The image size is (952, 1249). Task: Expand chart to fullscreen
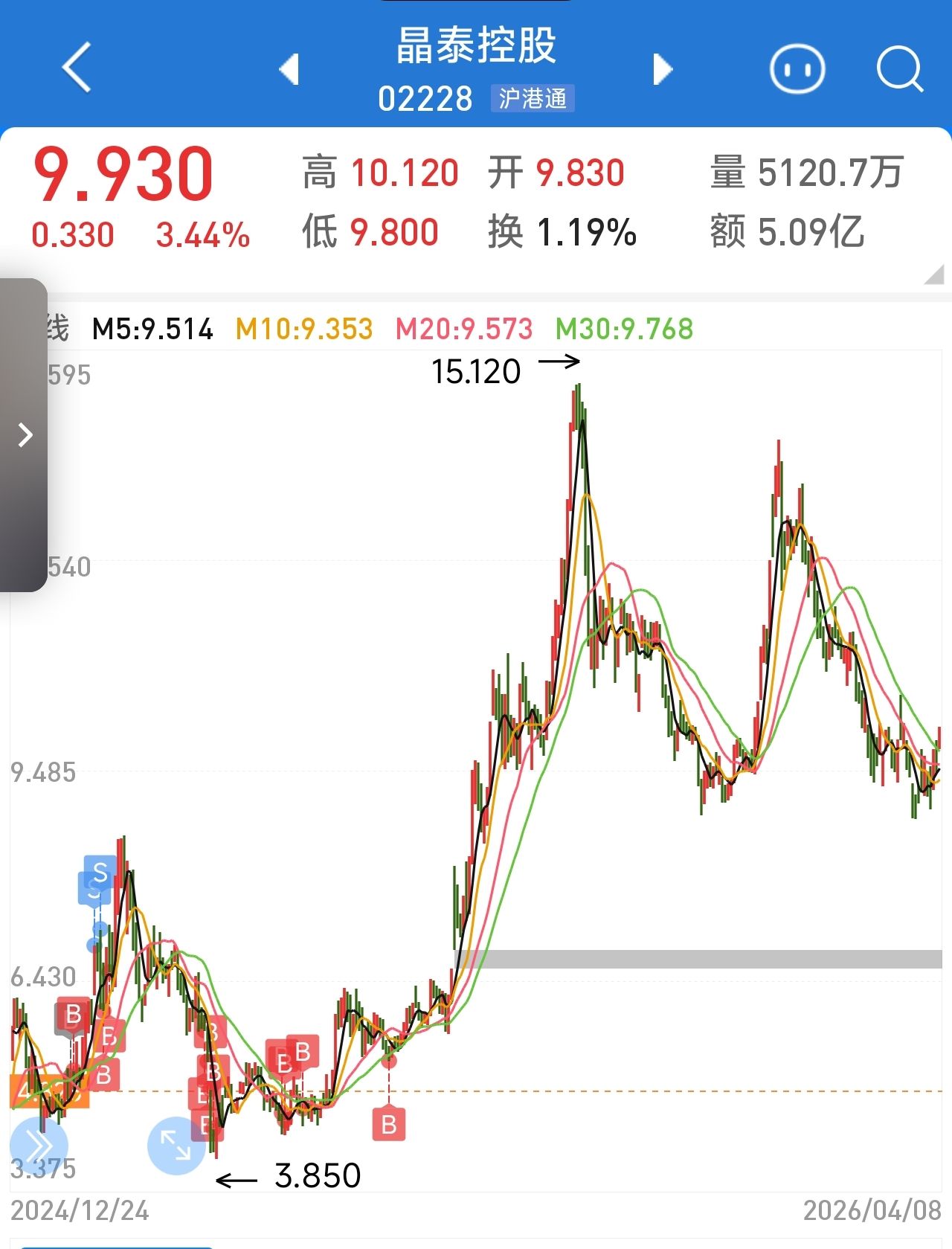pos(176,1146)
